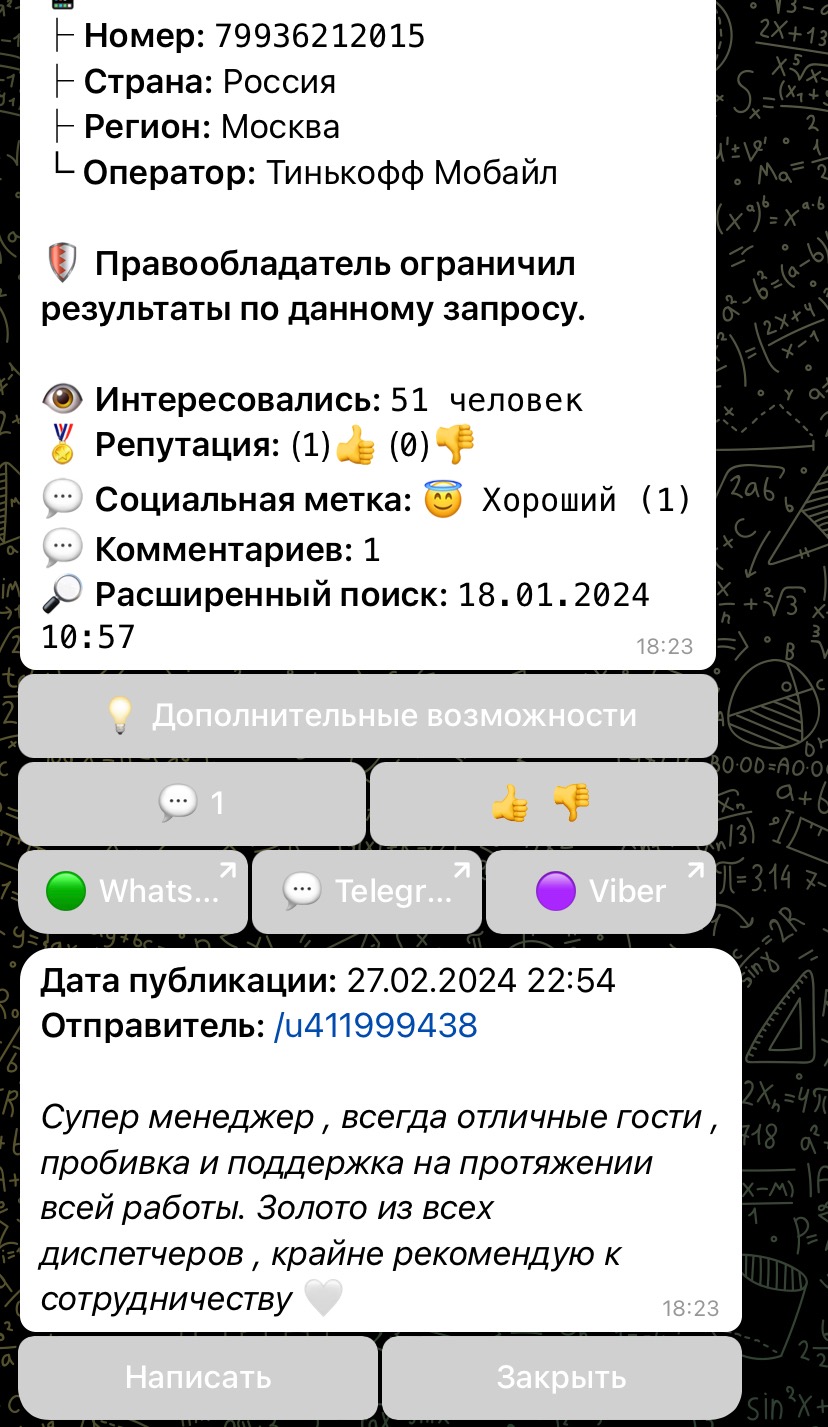Open the WhatsApp link button
The image size is (828, 1427).
[x=133, y=890]
